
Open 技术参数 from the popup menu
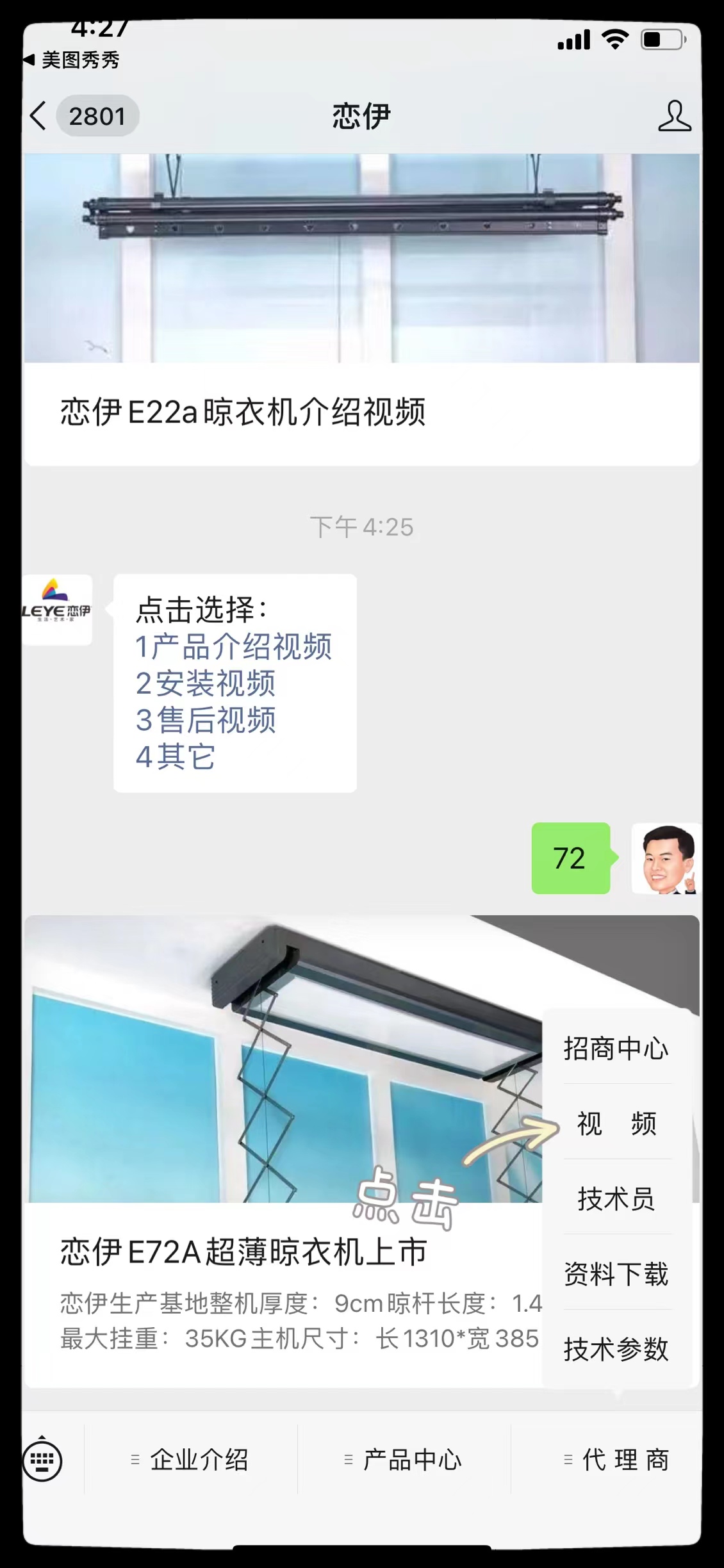pos(616,1349)
